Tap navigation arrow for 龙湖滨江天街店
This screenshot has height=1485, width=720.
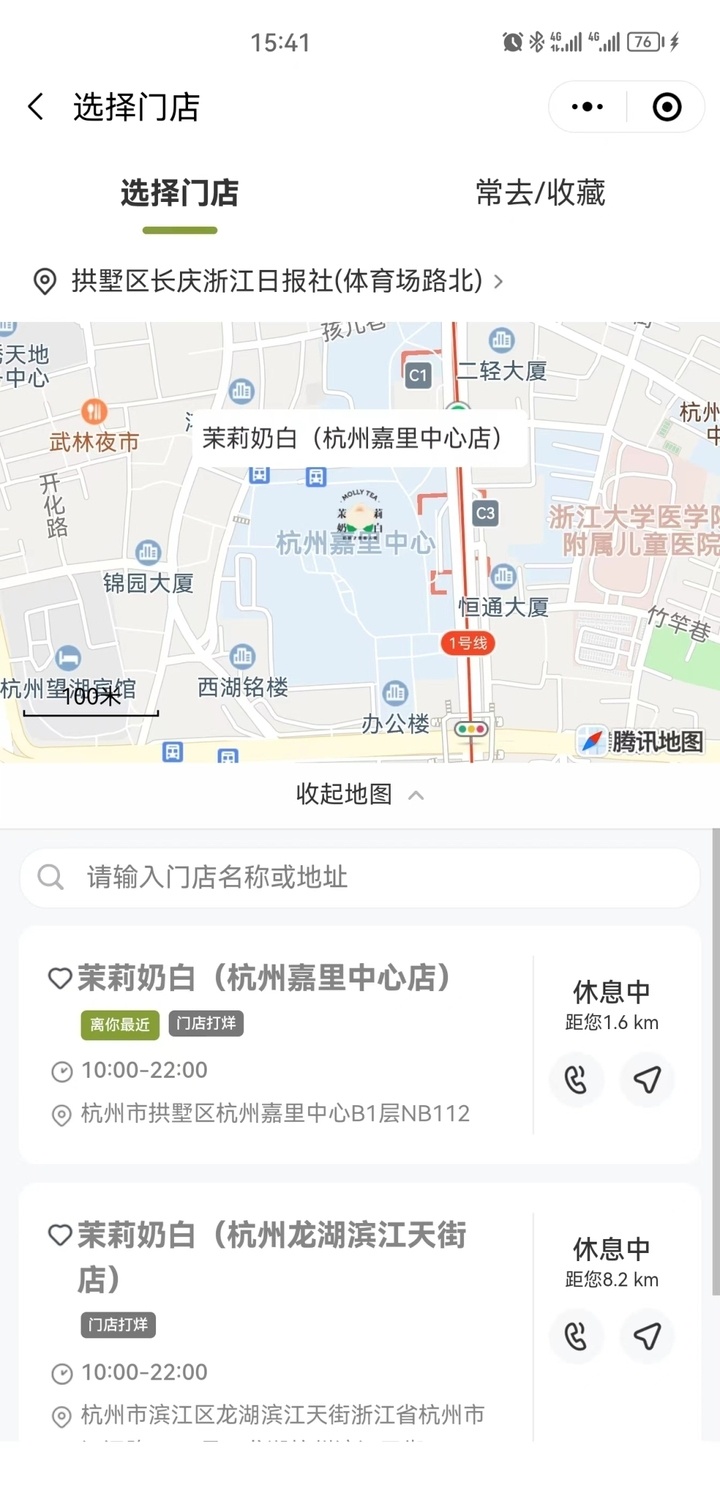coord(647,1336)
